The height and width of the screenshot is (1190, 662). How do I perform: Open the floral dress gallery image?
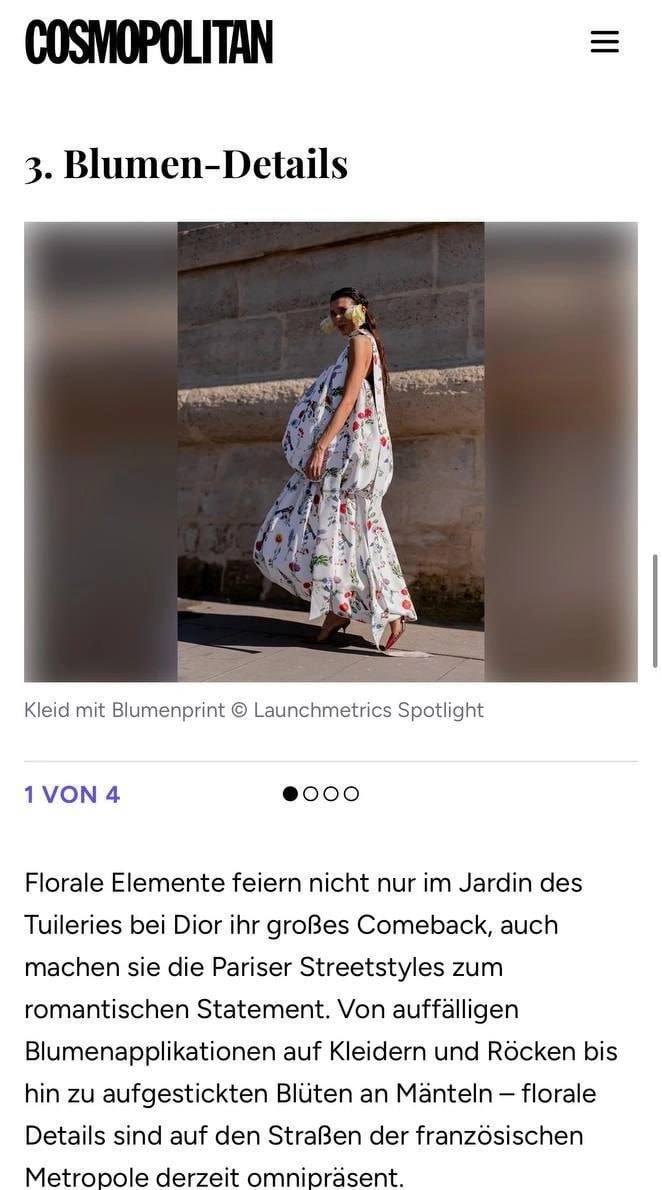tap(331, 452)
